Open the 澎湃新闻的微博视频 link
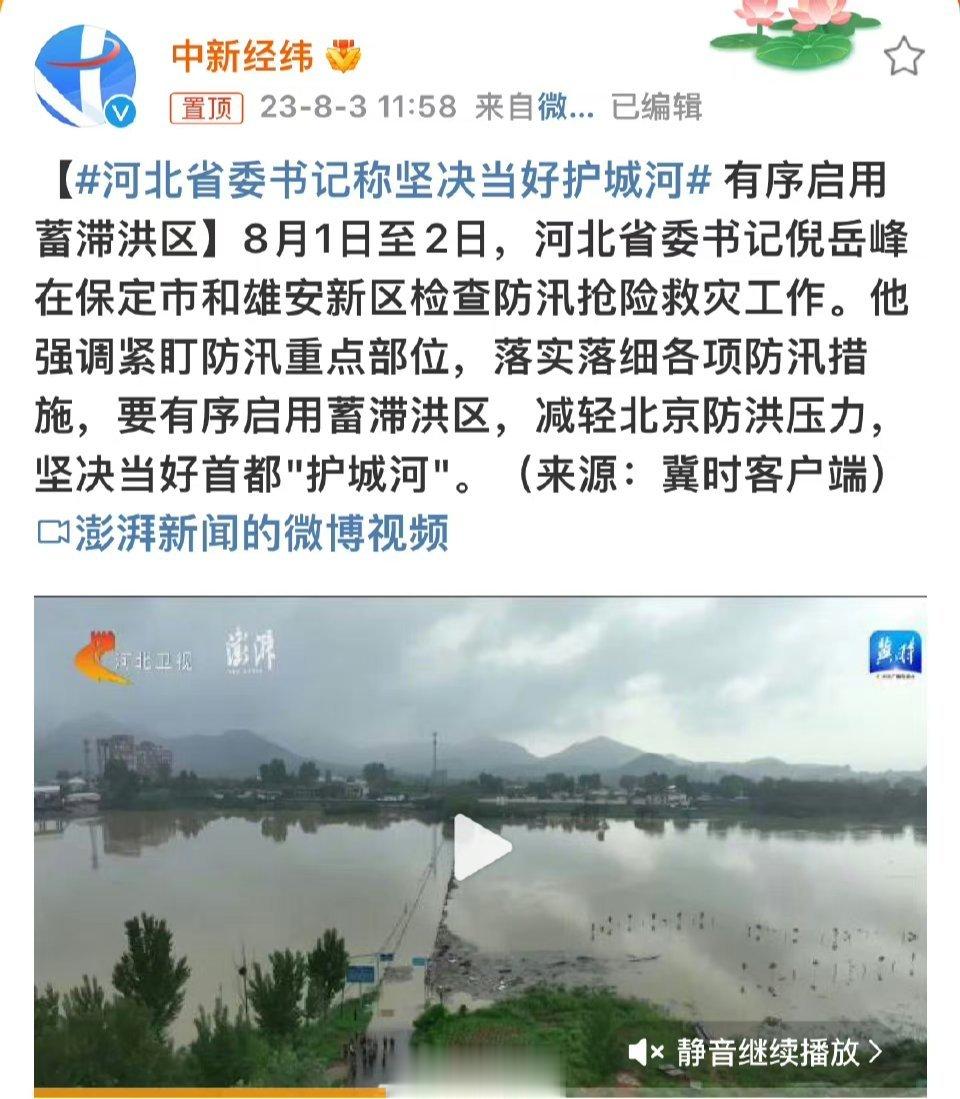This screenshot has width=960, height=1099. point(260,533)
